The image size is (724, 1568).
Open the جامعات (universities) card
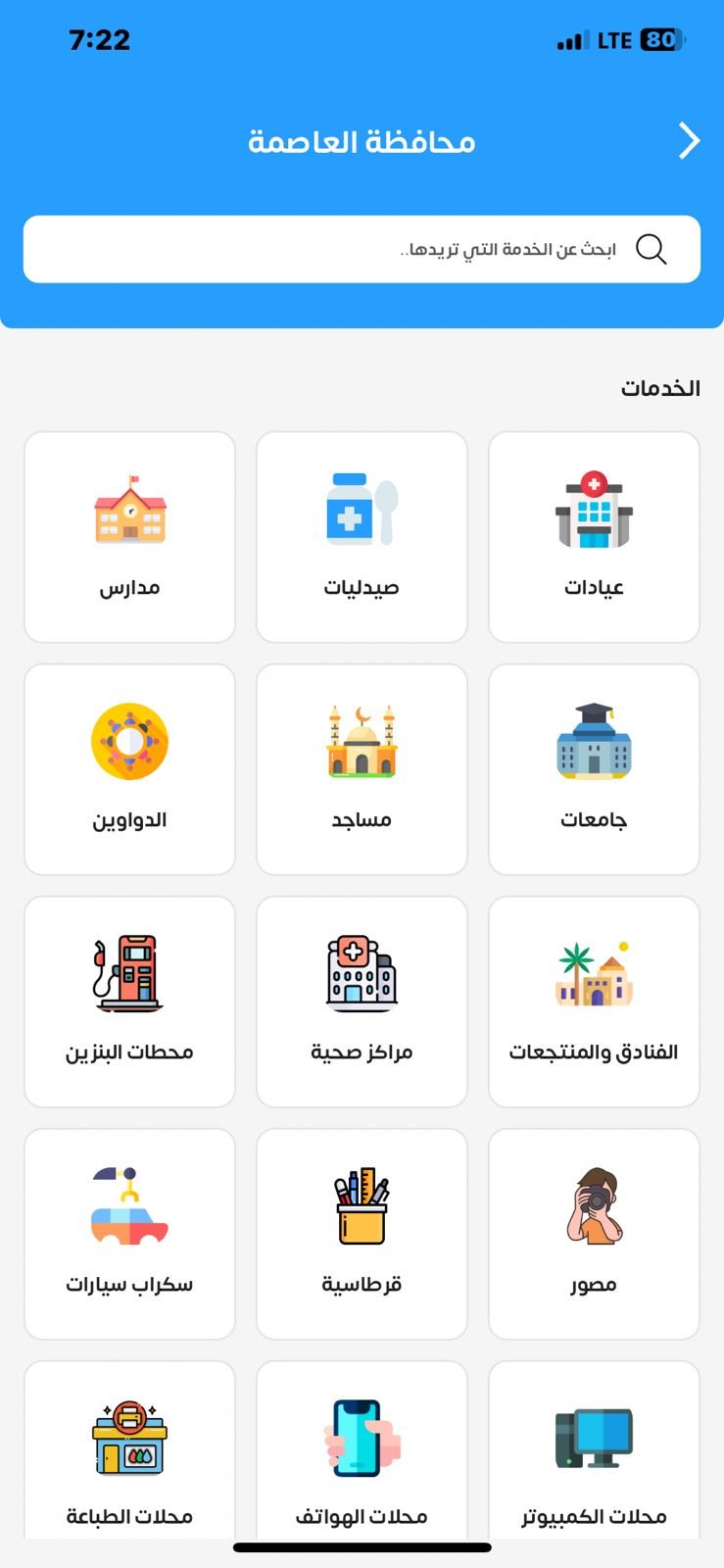pyautogui.click(x=594, y=769)
